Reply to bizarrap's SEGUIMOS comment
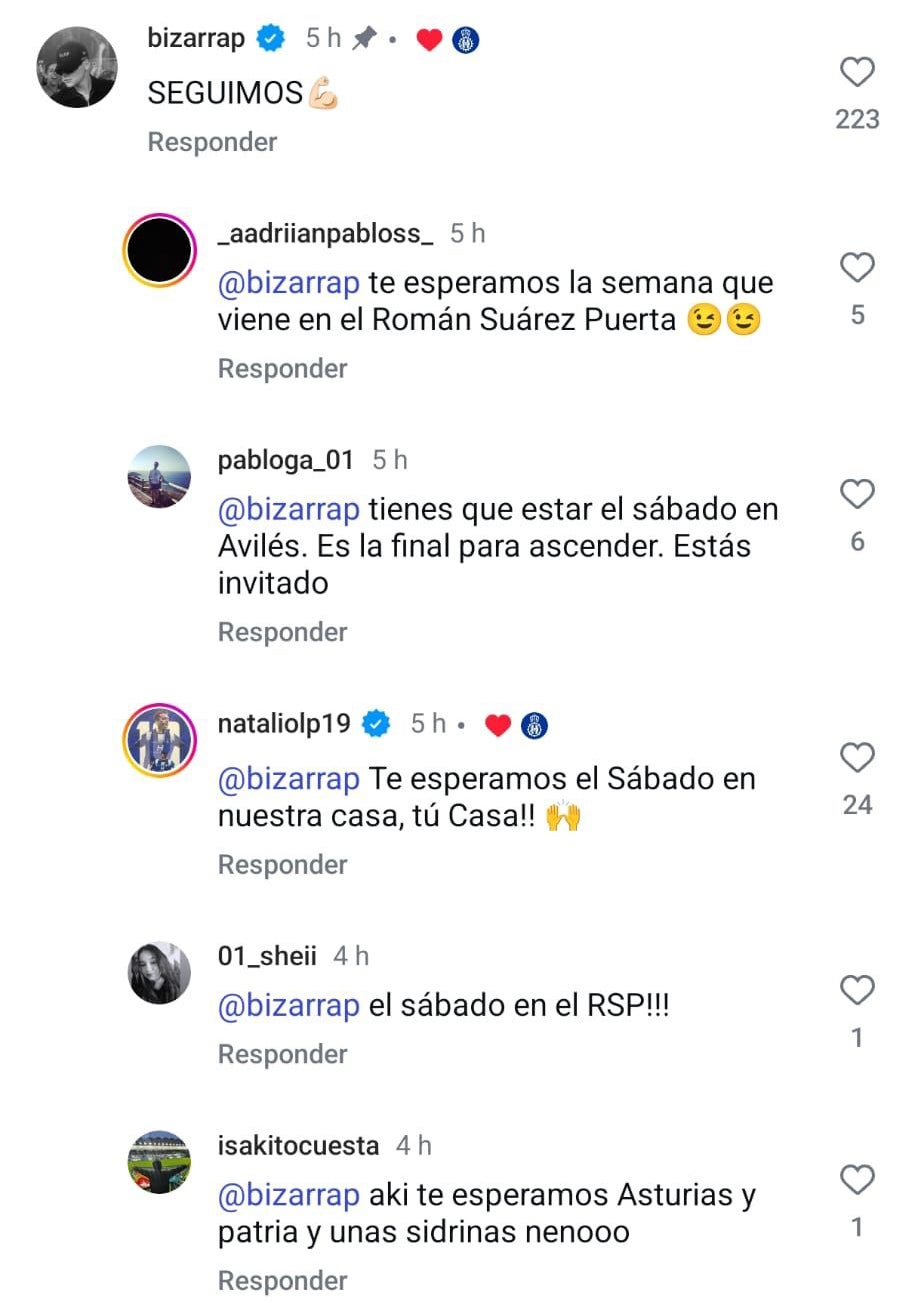Screen dimensions: 921x1303 212,142
